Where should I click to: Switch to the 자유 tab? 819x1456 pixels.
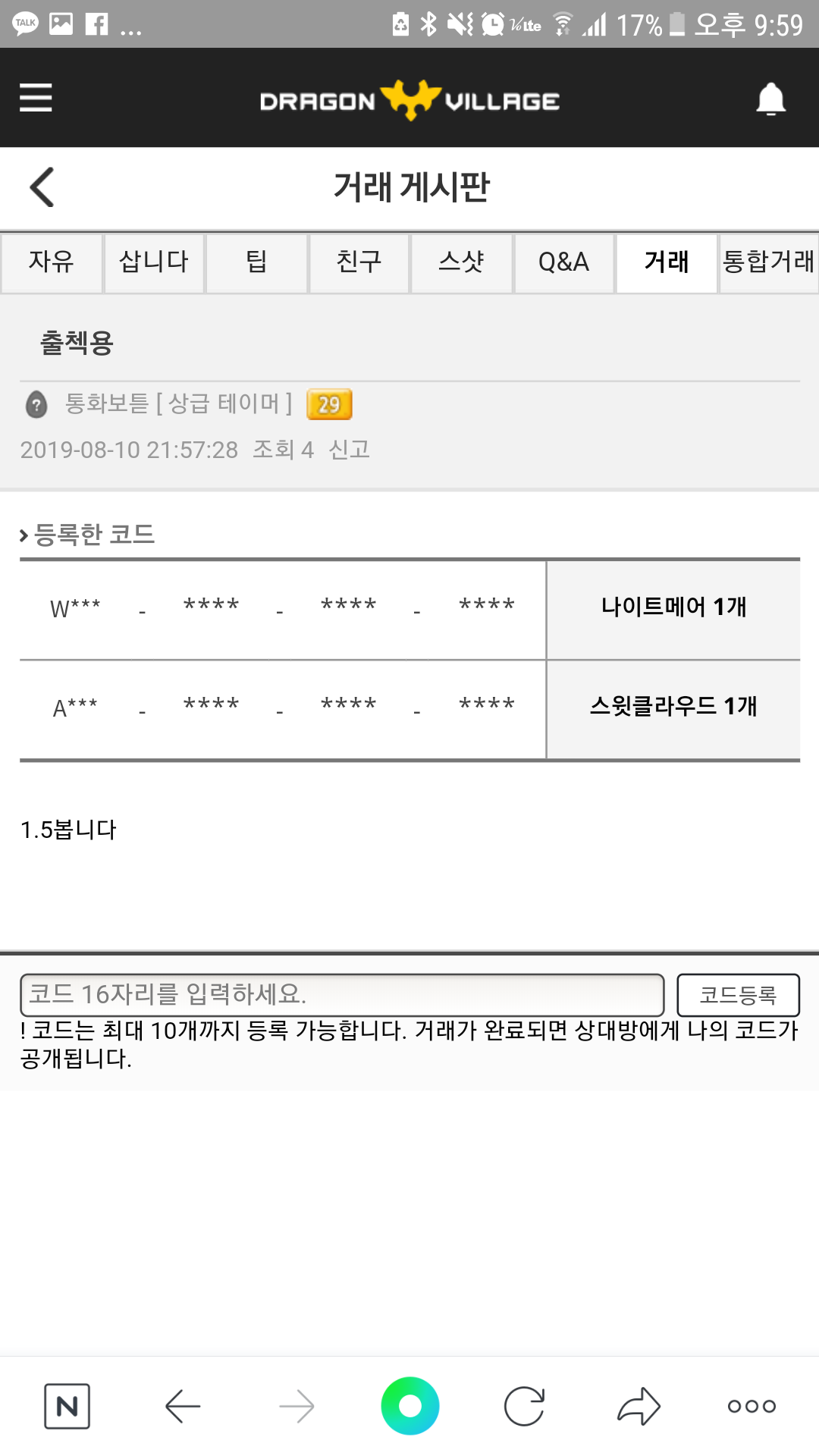[52, 262]
